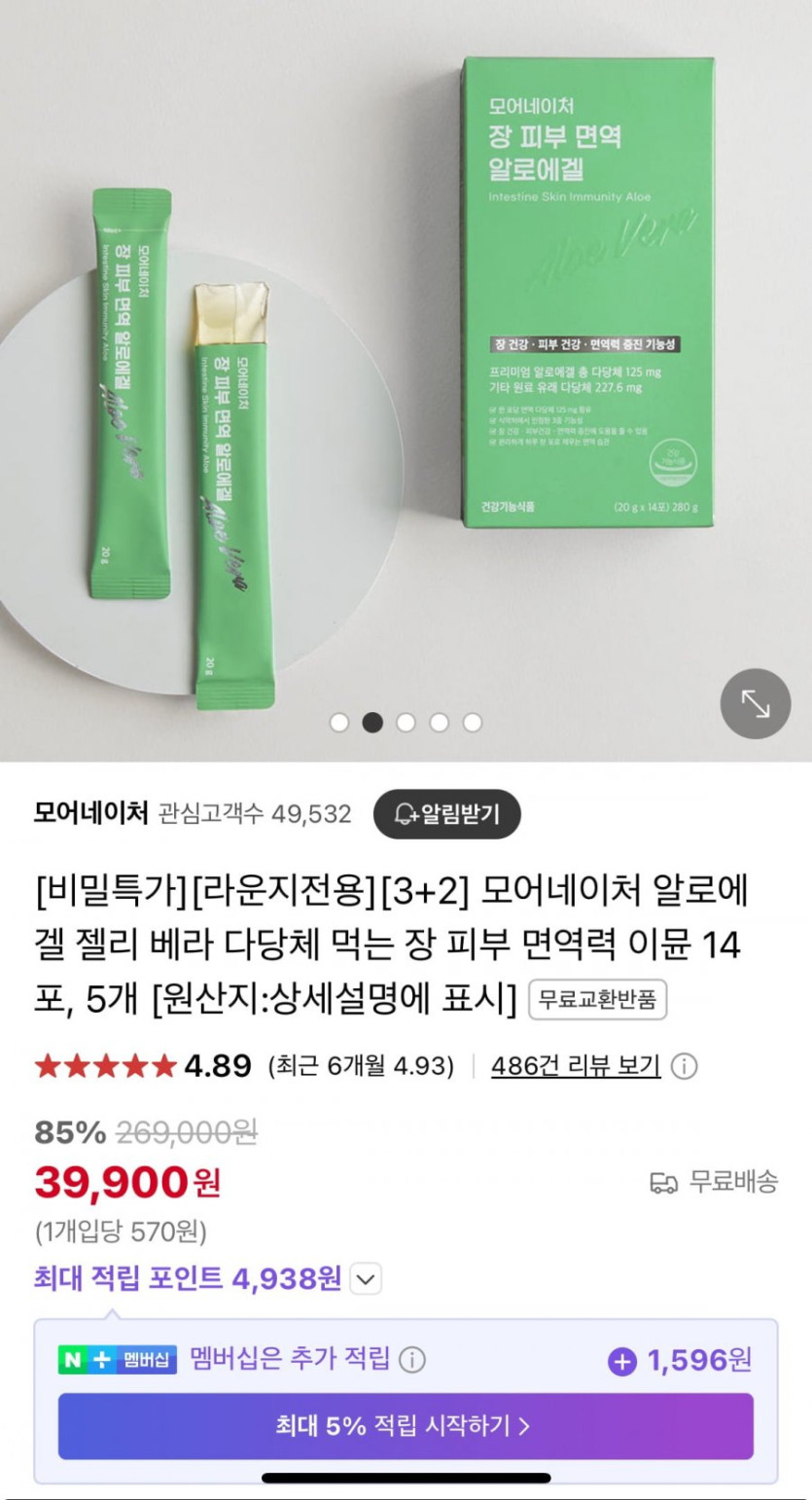This screenshot has width=812, height=1500.
Task: Open the 모어네이처 store page
Action: [91, 813]
